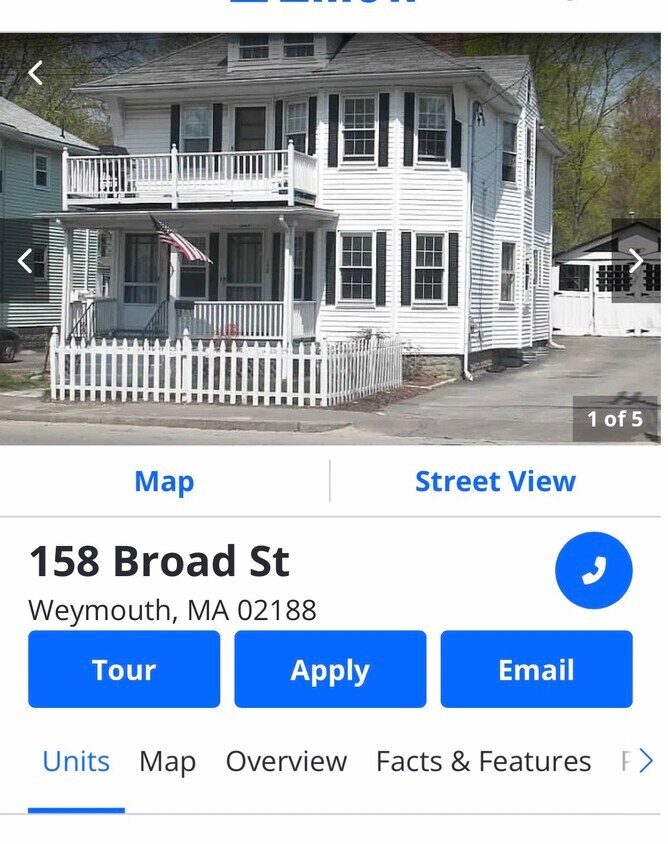Call about this listing via phone icon
The image size is (668, 844).
[x=594, y=570]
